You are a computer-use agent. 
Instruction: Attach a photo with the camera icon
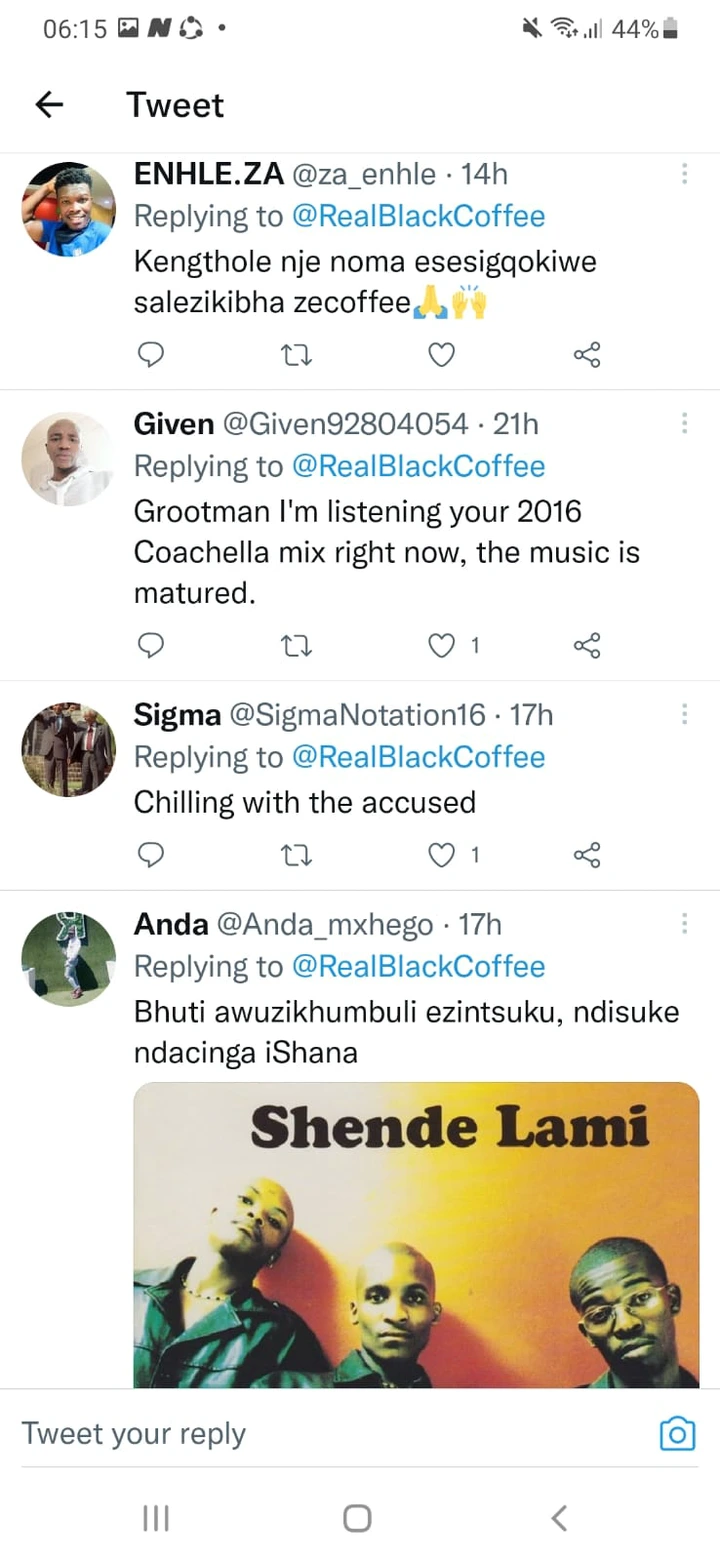point(677,1435)
